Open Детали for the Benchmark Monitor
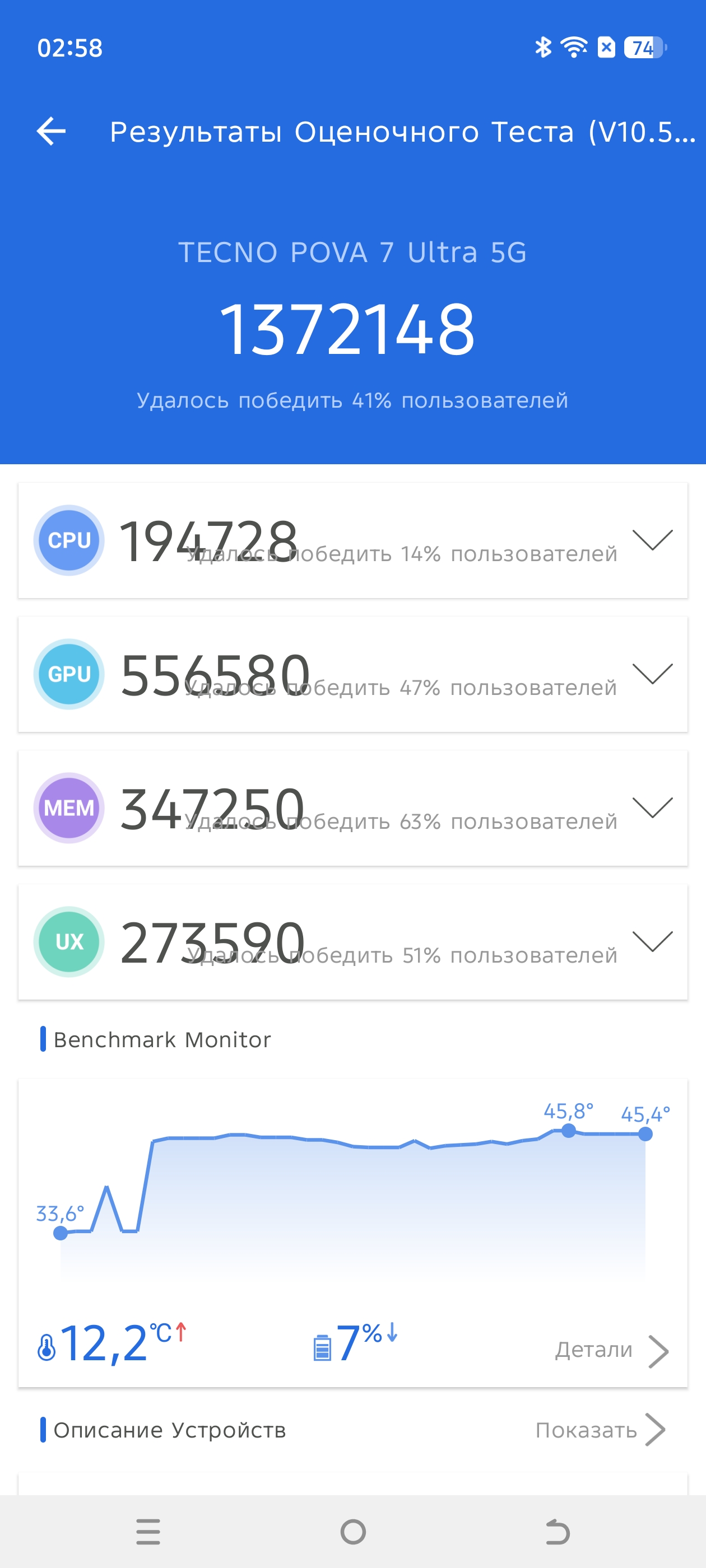The height and width of the screenshot is (1568, 706). click(611, 1350)
